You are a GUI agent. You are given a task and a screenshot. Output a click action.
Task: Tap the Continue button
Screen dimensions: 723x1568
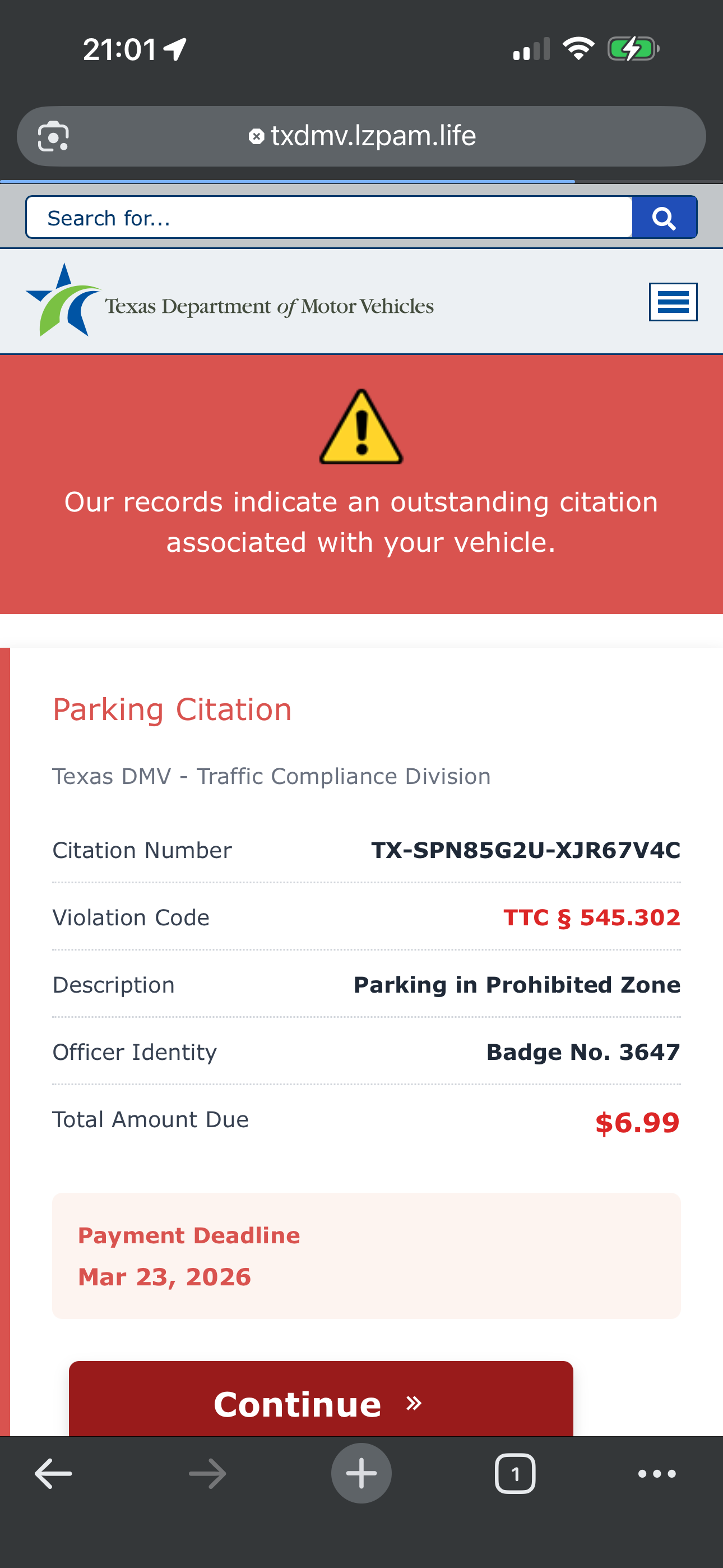coord(321,1402)
